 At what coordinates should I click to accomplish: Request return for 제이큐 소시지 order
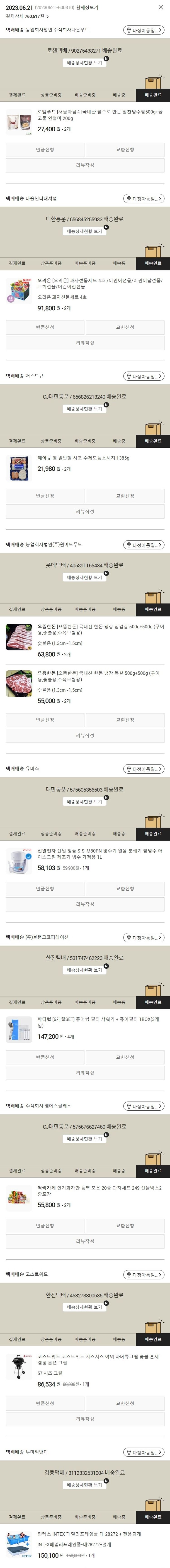pos(44,496)
